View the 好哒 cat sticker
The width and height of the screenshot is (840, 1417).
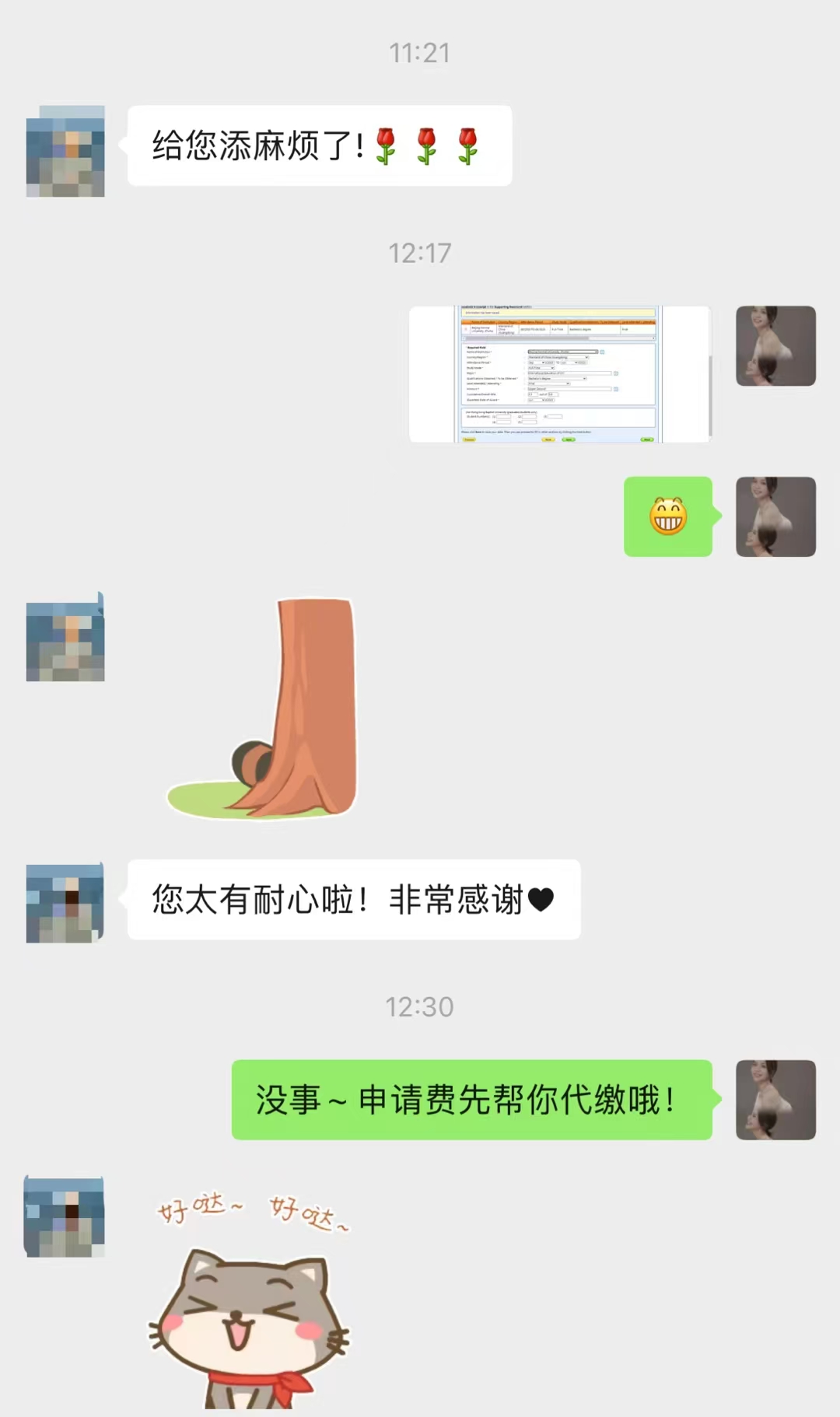tap(250, 1307)
